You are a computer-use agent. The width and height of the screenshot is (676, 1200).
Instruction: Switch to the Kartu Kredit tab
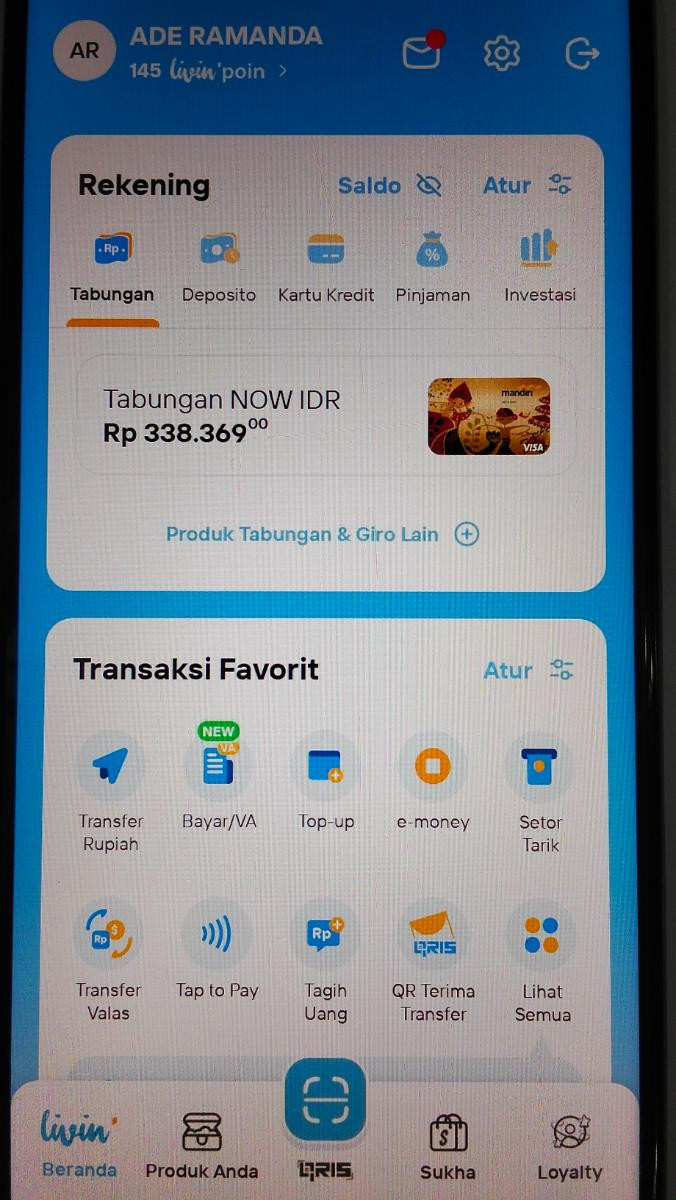(x=326, y=267)
